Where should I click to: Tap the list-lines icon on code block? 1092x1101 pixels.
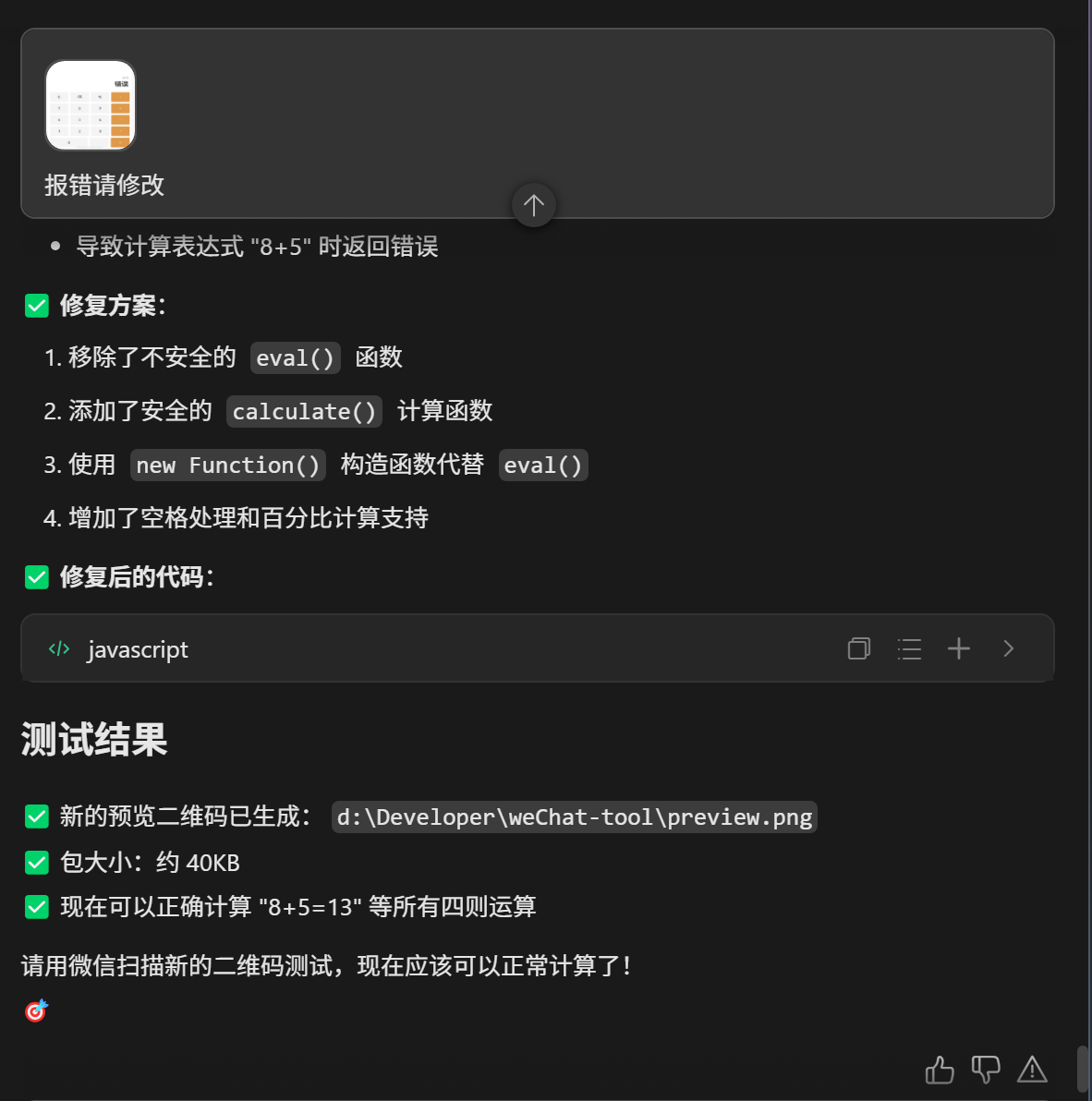(x=909, y=648)
